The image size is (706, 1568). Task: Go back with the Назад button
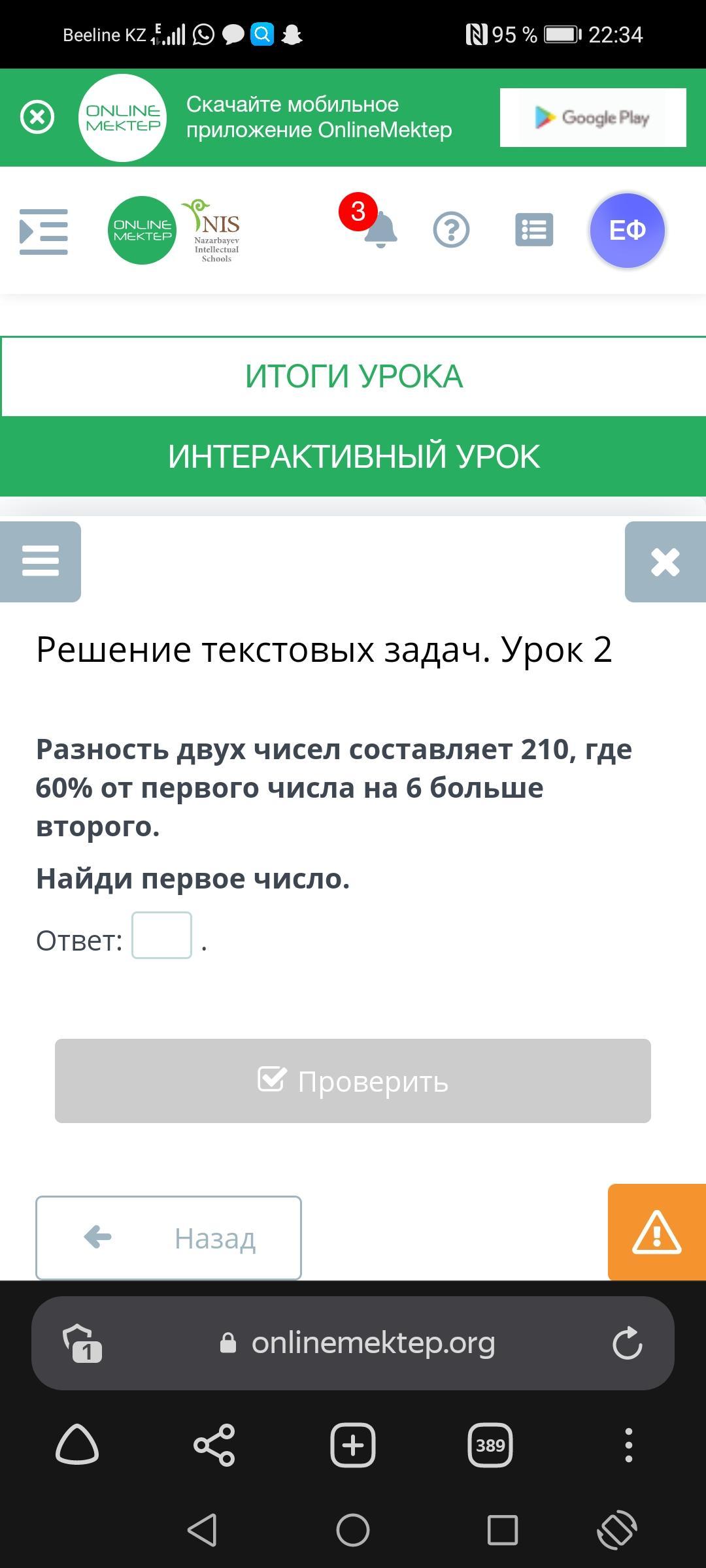point(169,1237)
